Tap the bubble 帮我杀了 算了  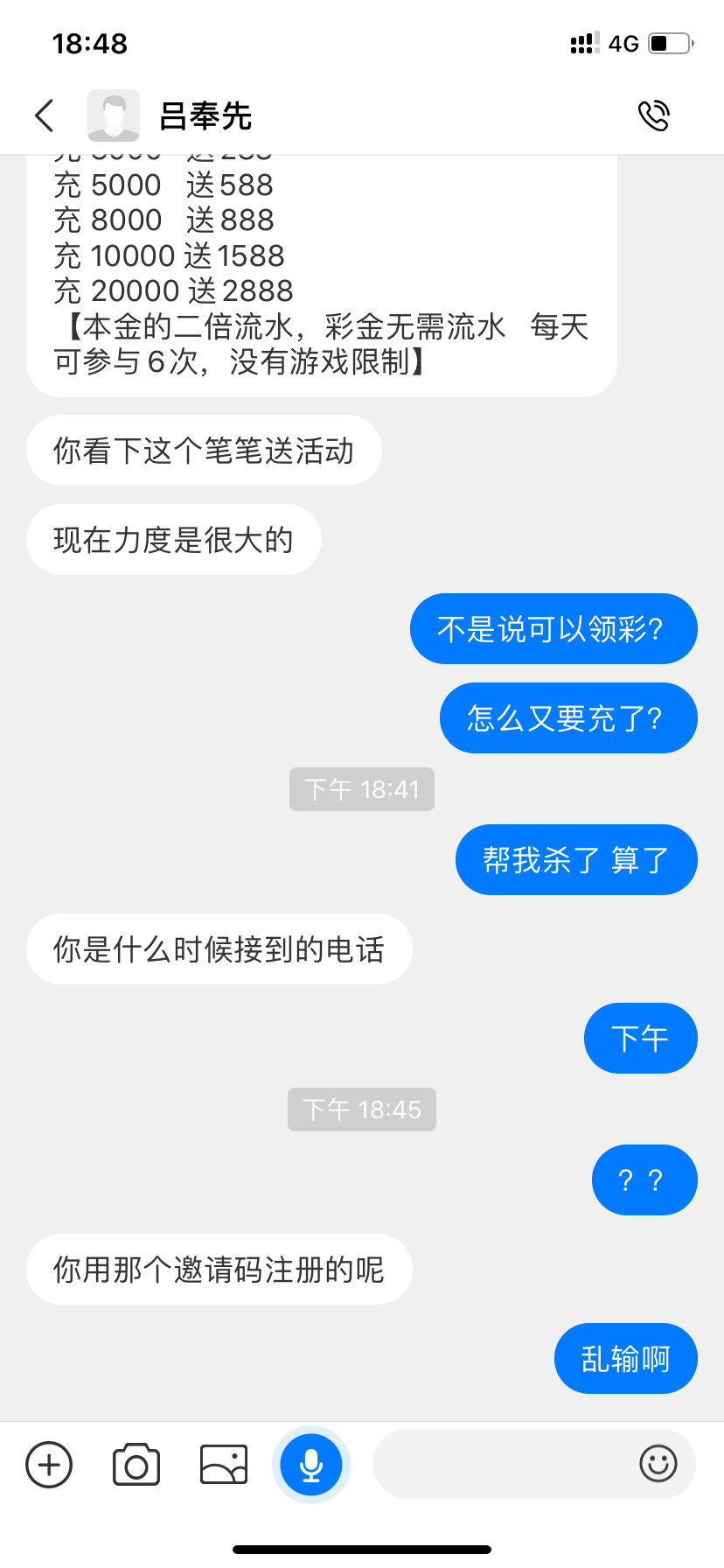pyautogui.click(x=576, y=859)
